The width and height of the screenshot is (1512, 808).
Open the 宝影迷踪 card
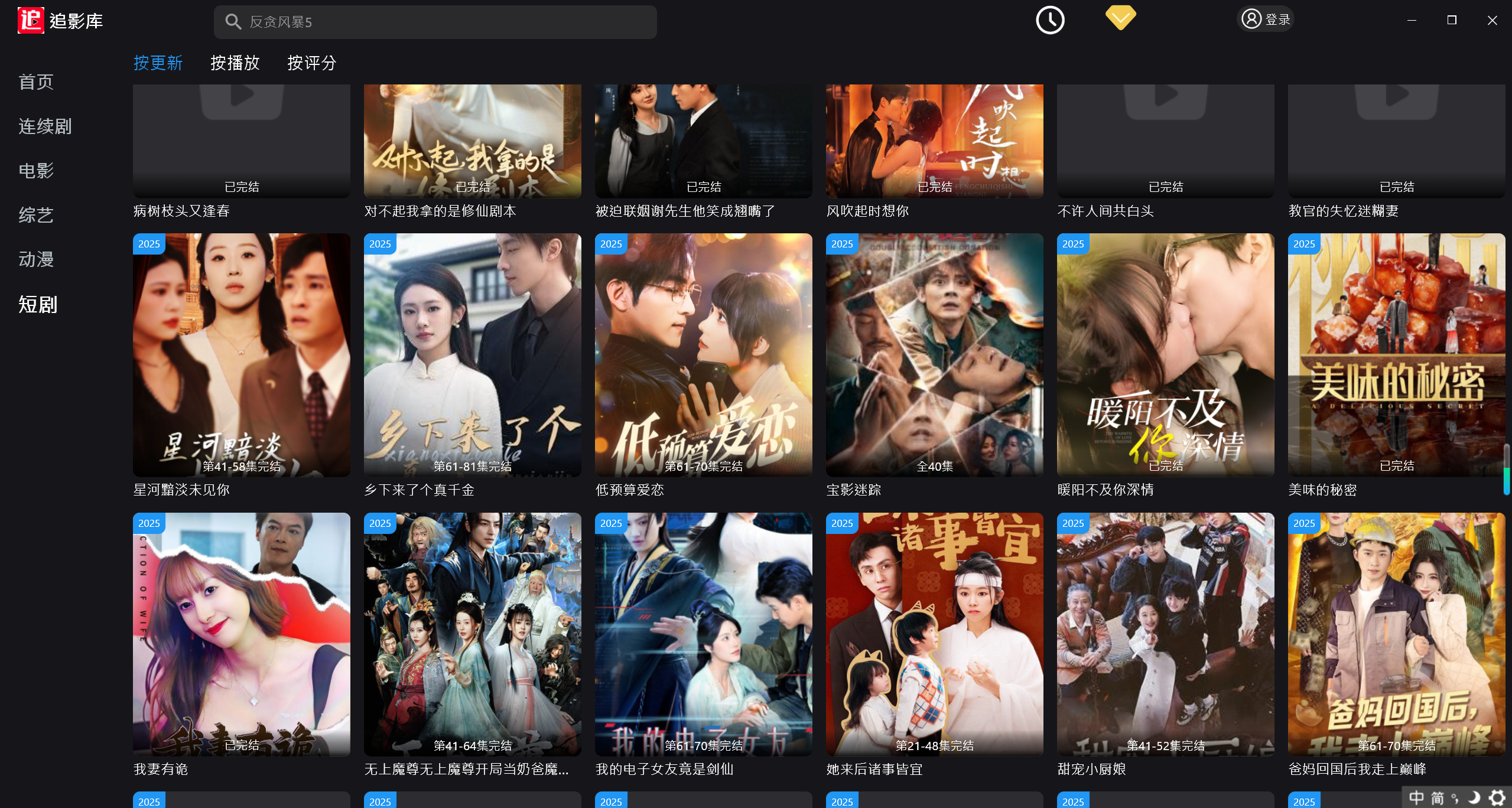point(934,354)
